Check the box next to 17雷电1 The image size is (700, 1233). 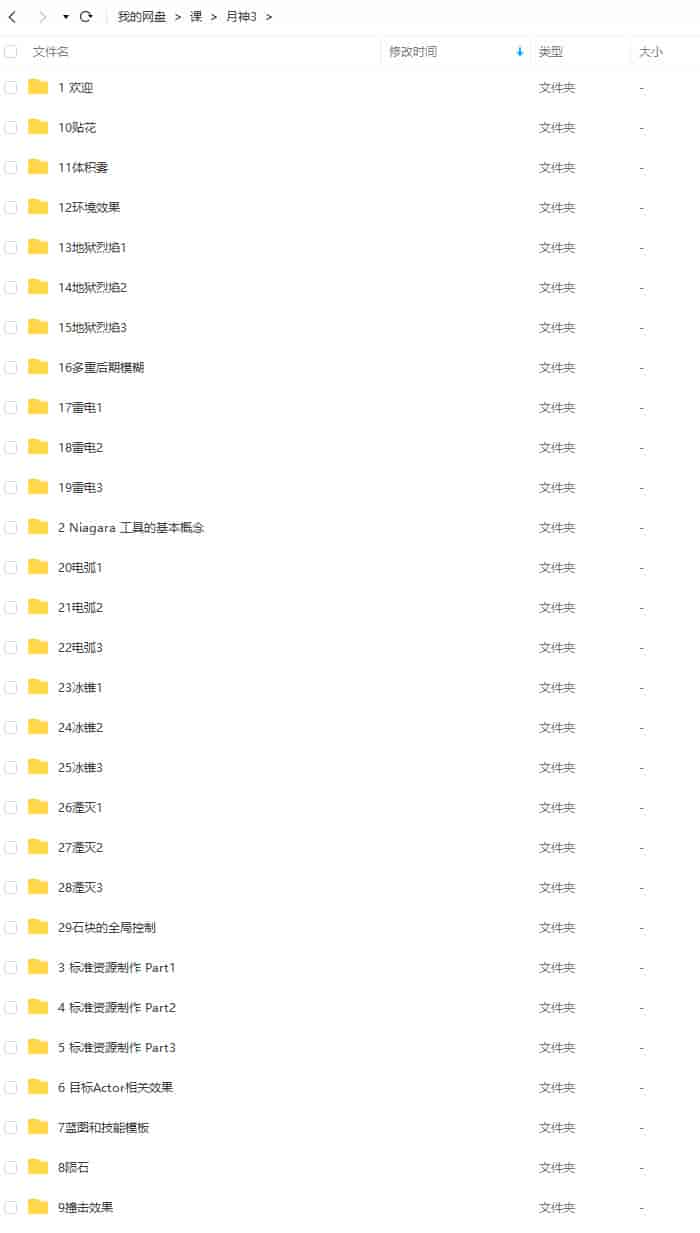pyautogui.click(x=11, y=408)
